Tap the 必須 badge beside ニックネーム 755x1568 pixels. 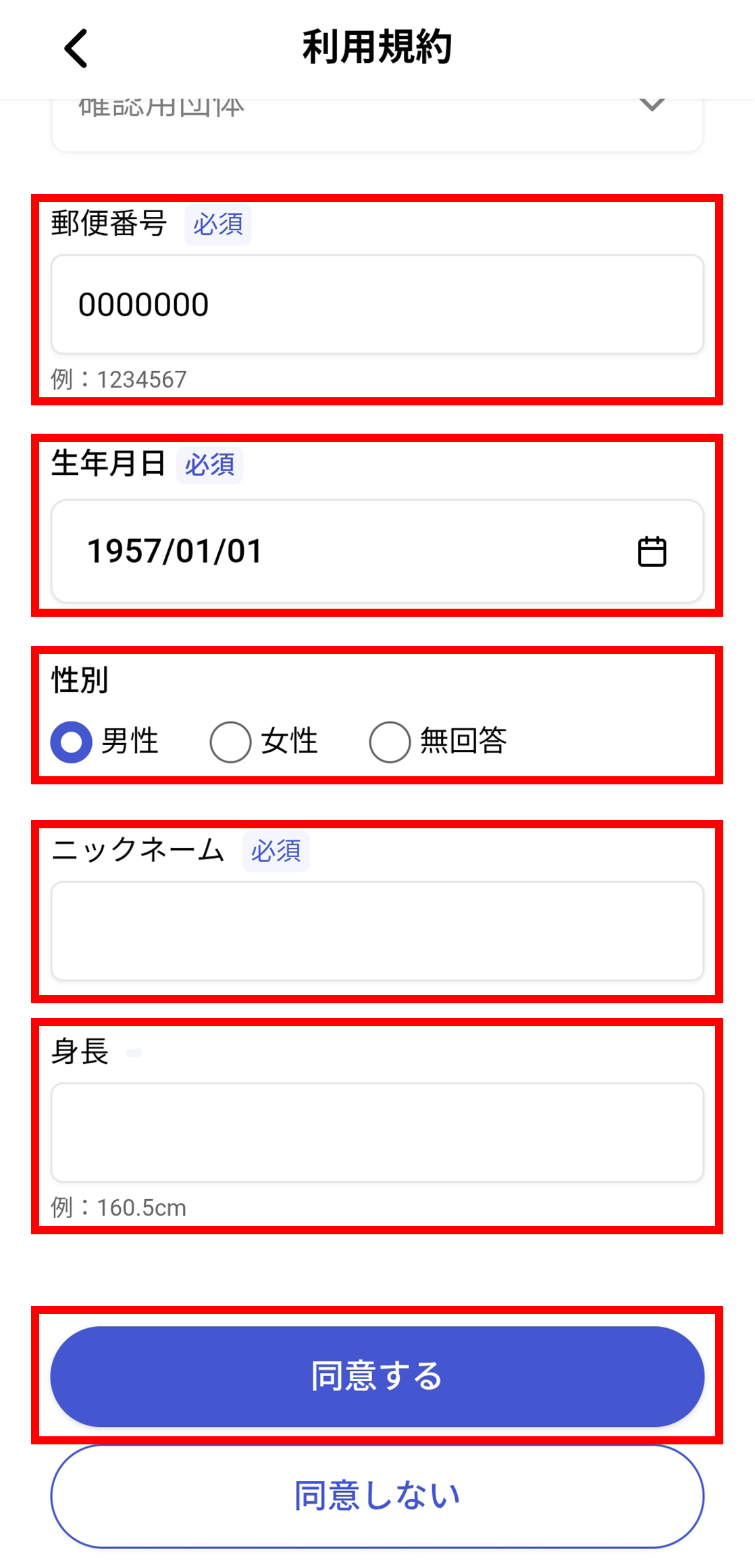pyautogui.click(x=276, y=851)
